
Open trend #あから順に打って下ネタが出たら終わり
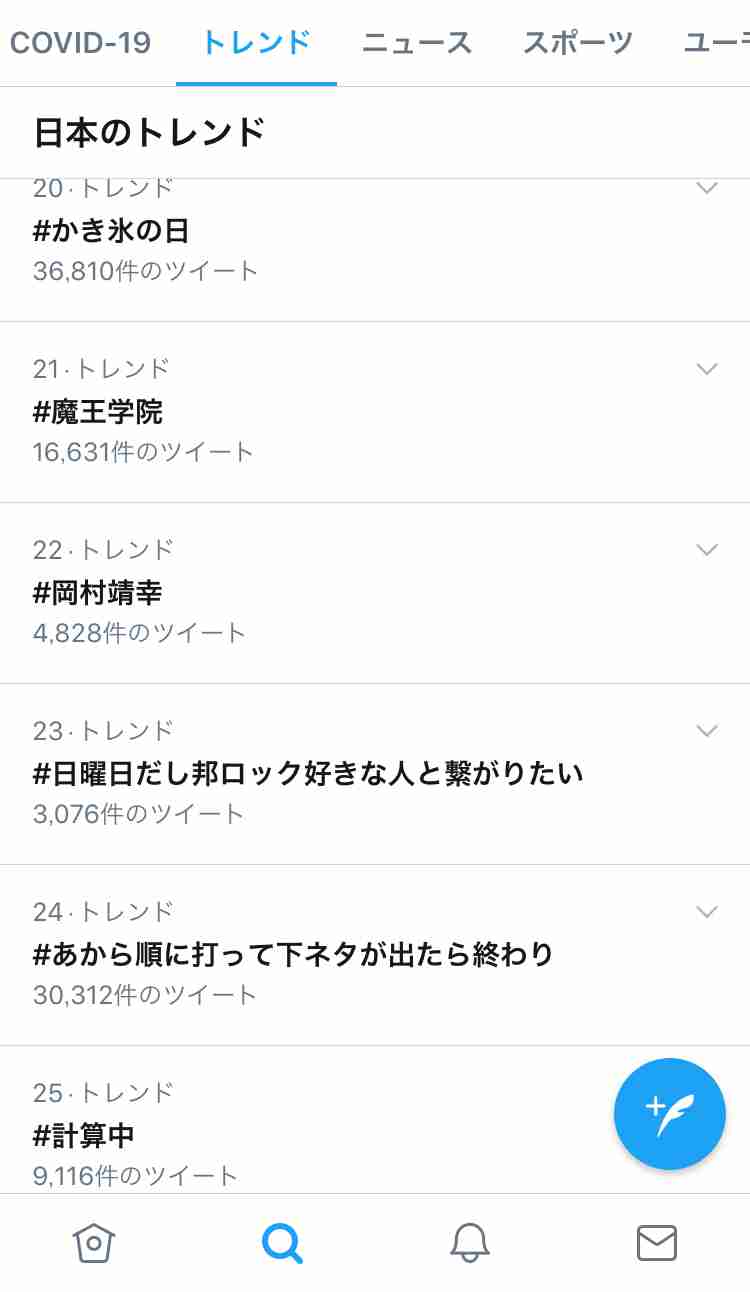(x=375, y=955)
